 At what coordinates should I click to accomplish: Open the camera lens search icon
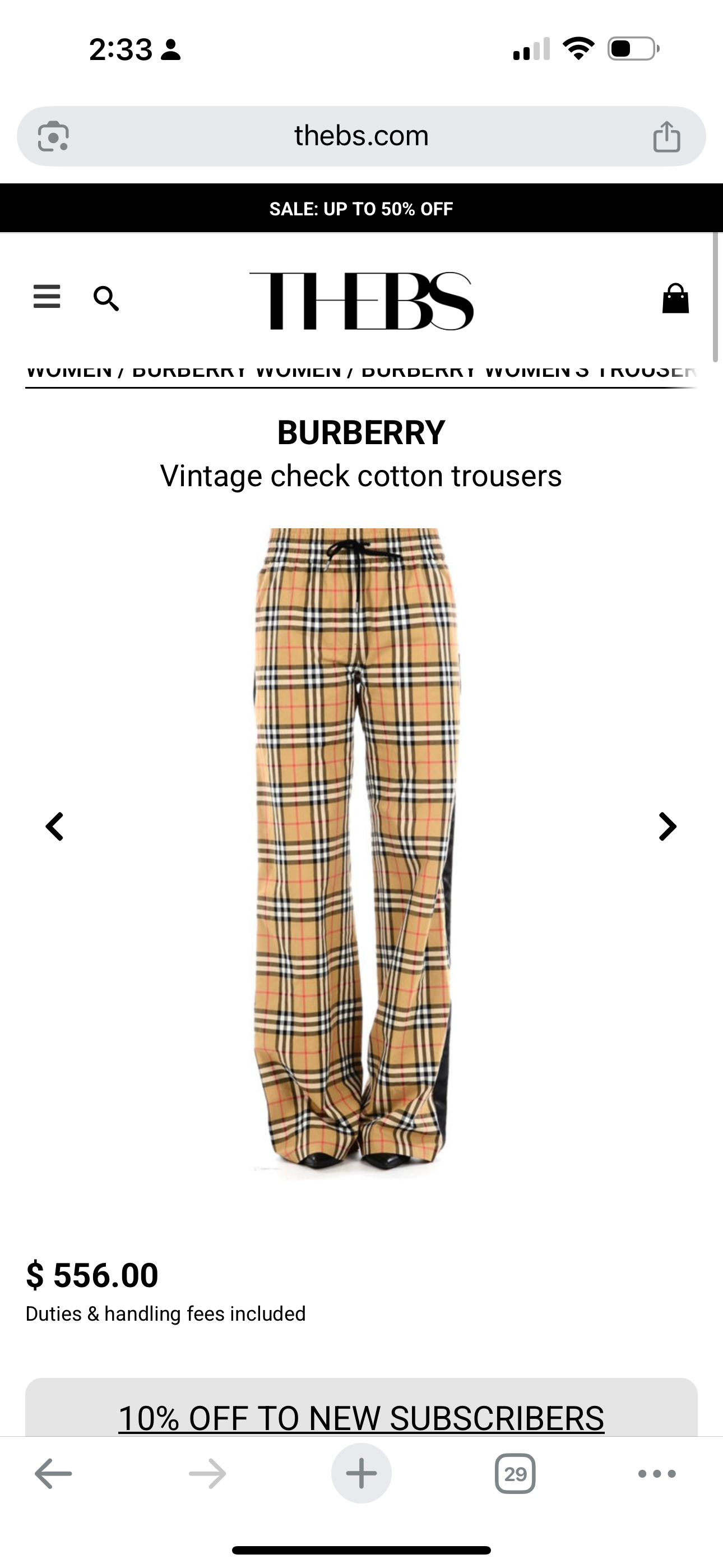coord(53,136)
